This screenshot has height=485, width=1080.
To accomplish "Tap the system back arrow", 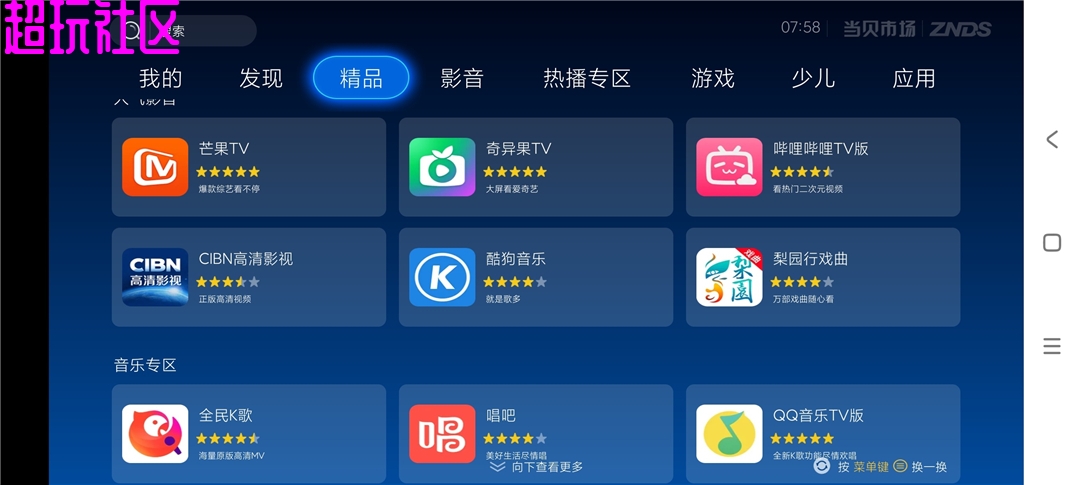I will pos(1052,139).
